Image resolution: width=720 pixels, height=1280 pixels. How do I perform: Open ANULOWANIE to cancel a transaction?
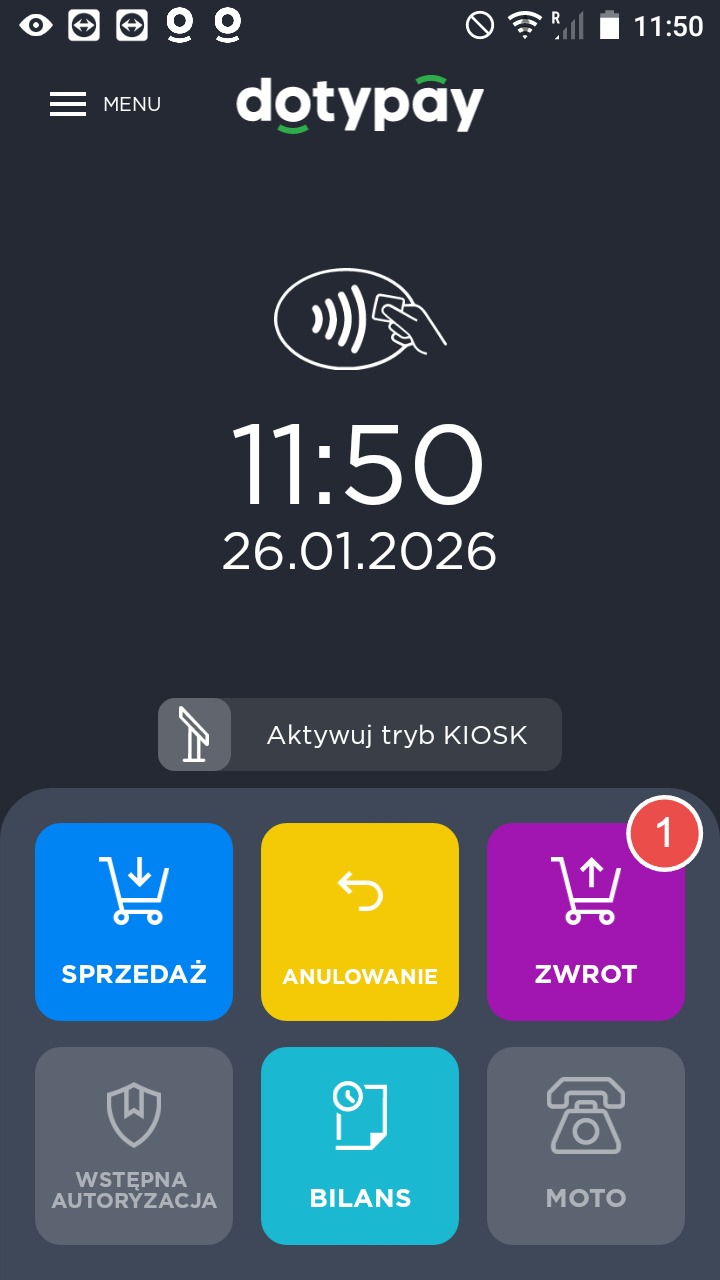(x=360, y=921)
